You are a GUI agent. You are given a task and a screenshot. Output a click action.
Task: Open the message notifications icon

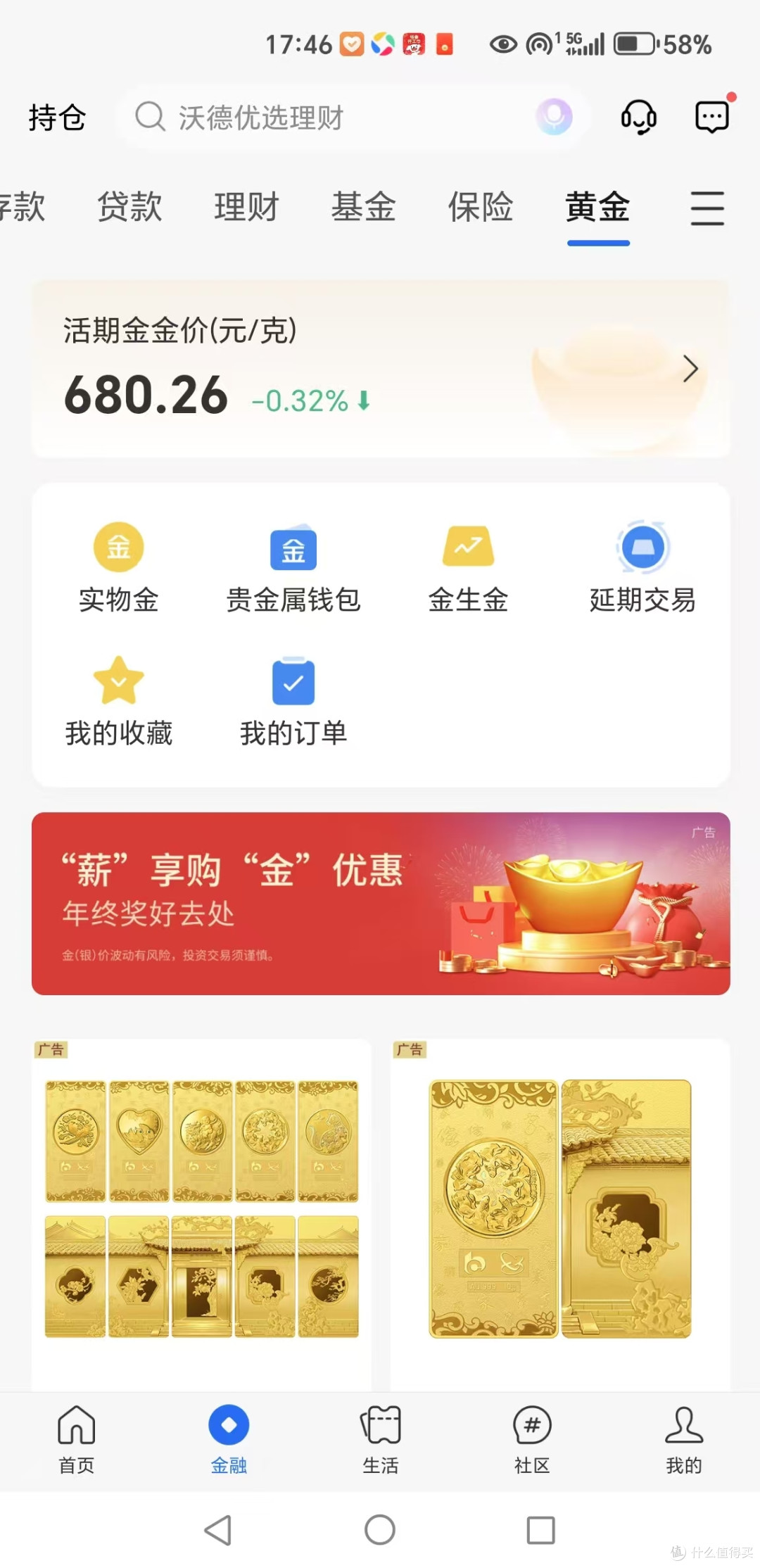click(711, 116)
